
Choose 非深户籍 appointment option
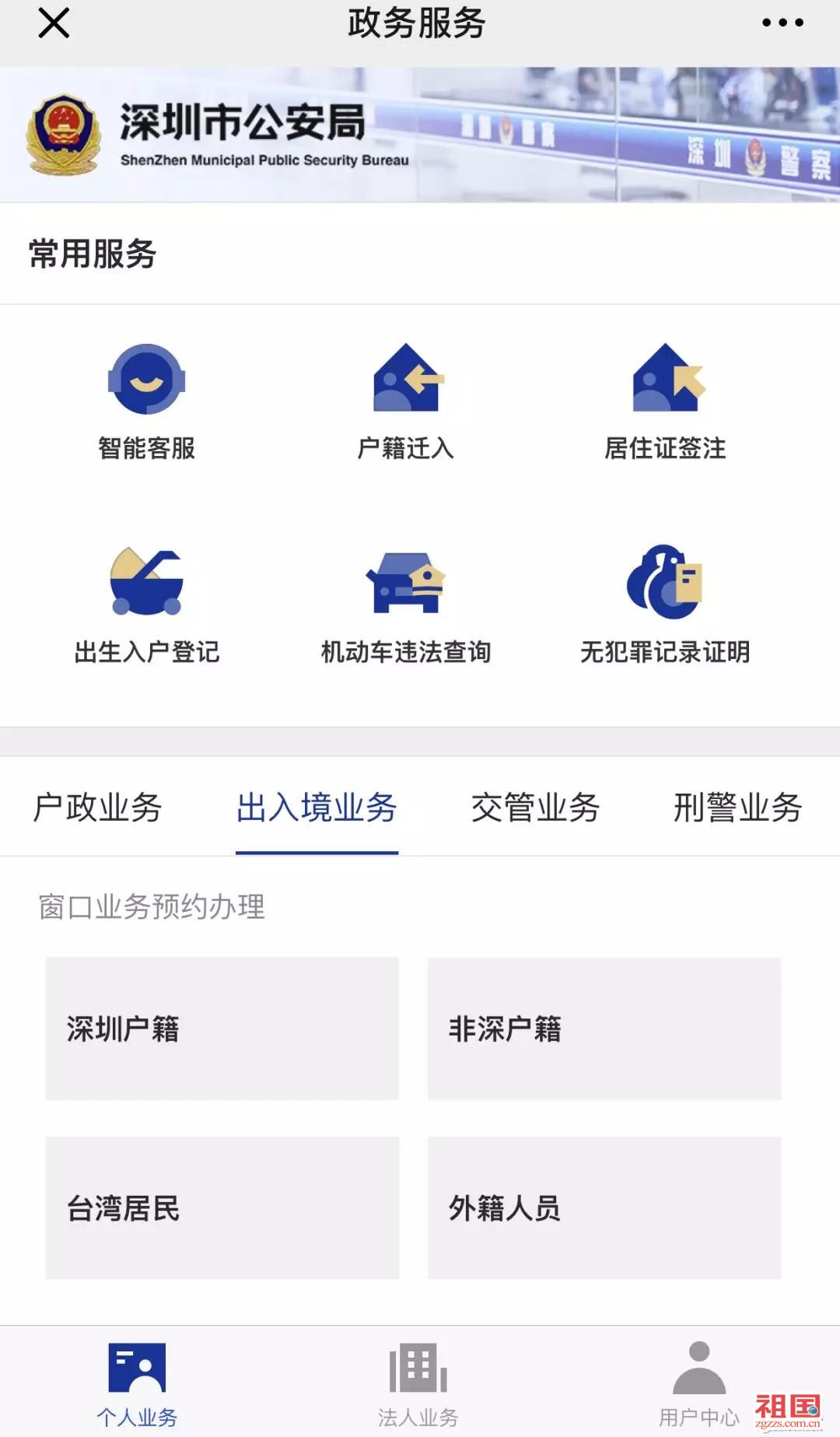(x=604, y=1029)
